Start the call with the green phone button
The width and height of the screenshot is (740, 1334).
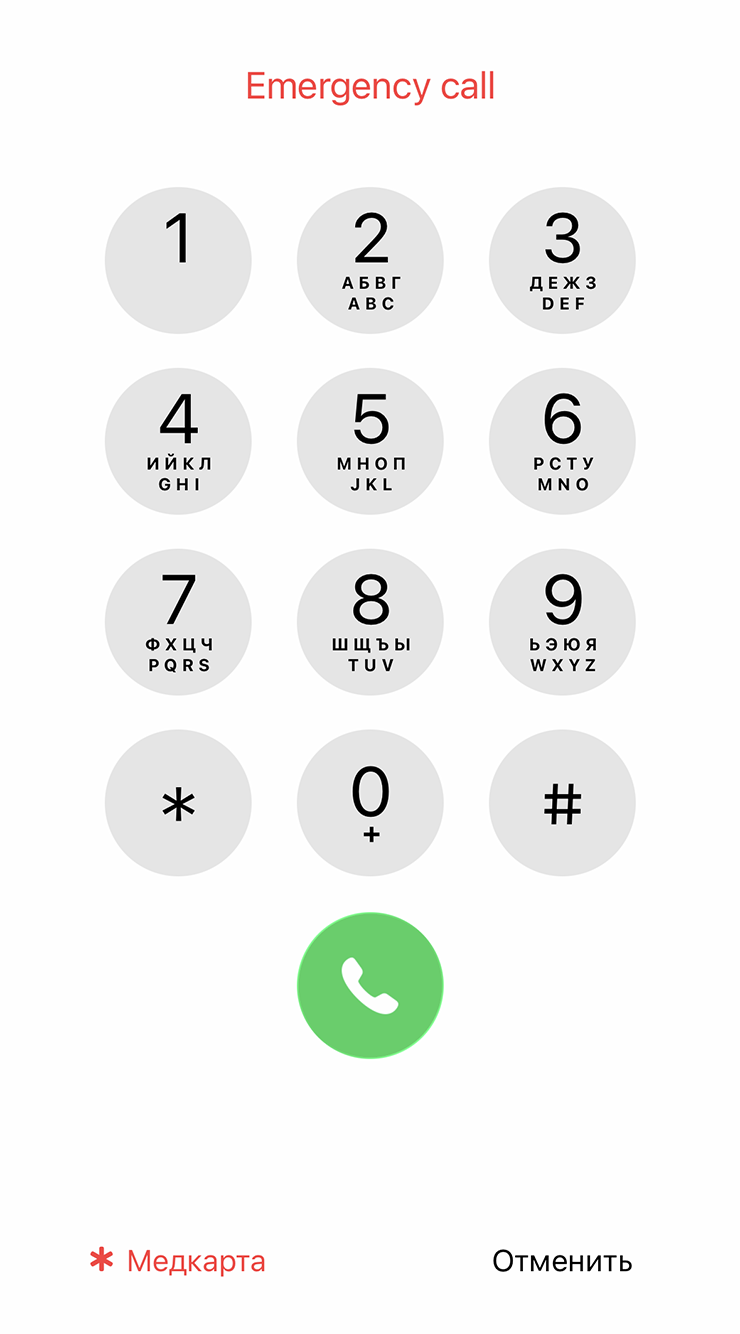[370, 985]
